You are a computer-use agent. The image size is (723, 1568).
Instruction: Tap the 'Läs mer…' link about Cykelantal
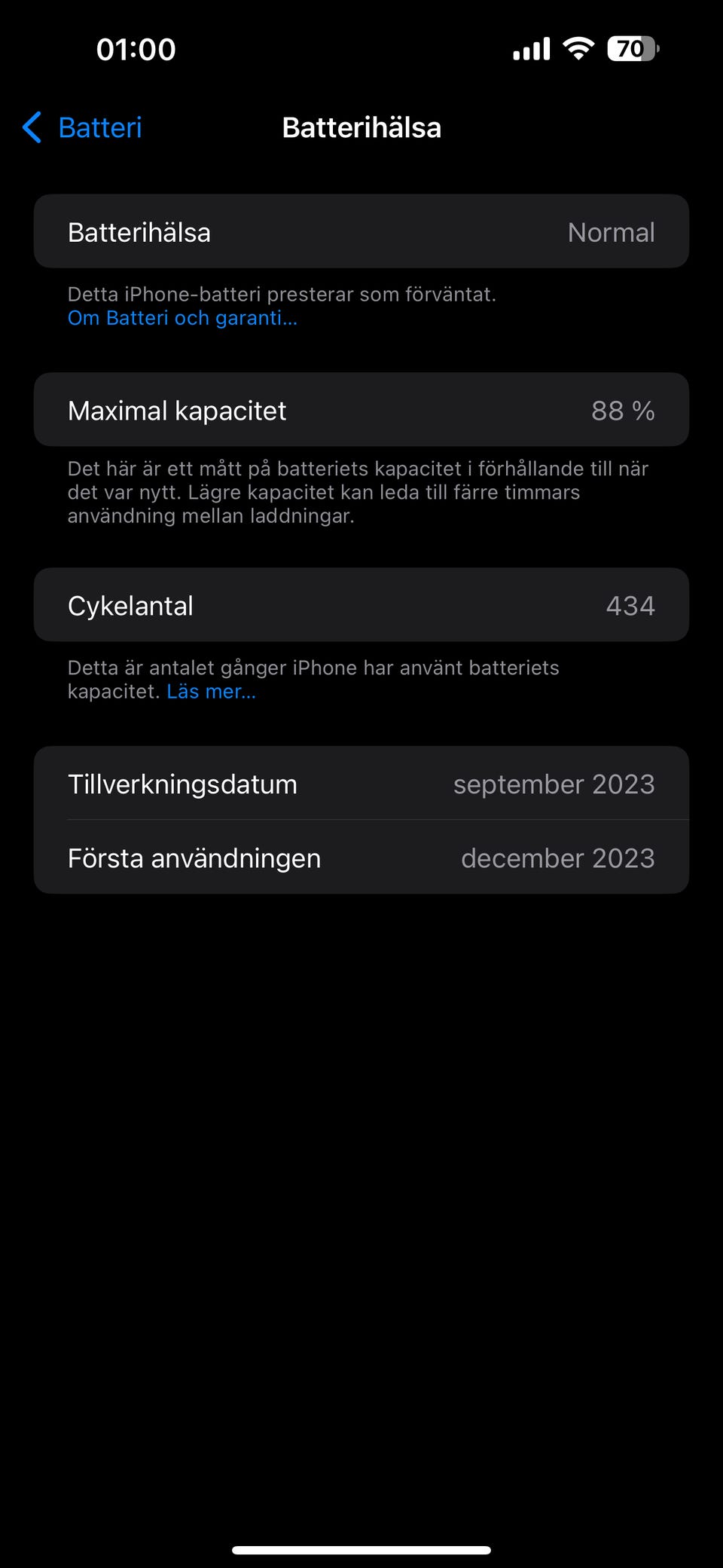pyautogui.click(x=211, y=692)
